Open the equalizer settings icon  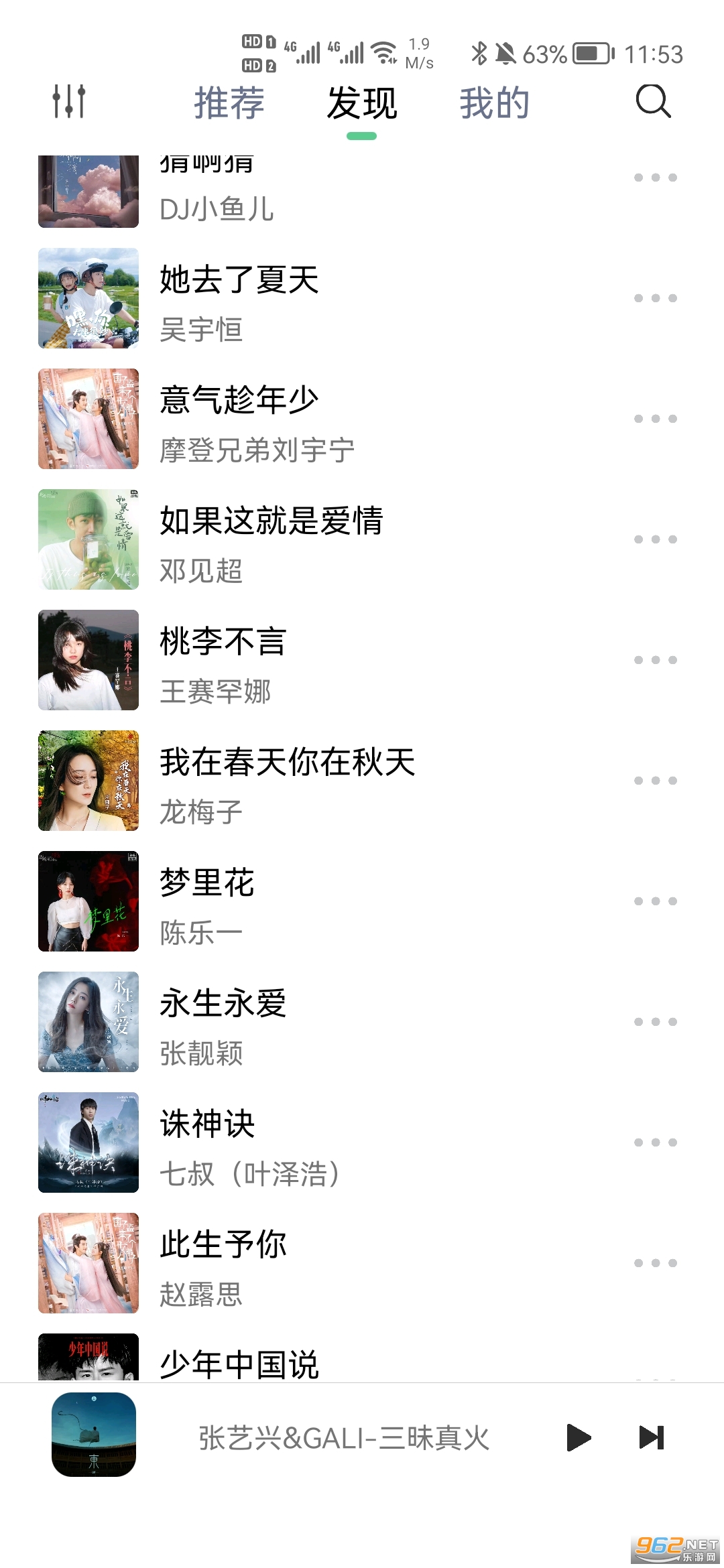coord(69,102)
